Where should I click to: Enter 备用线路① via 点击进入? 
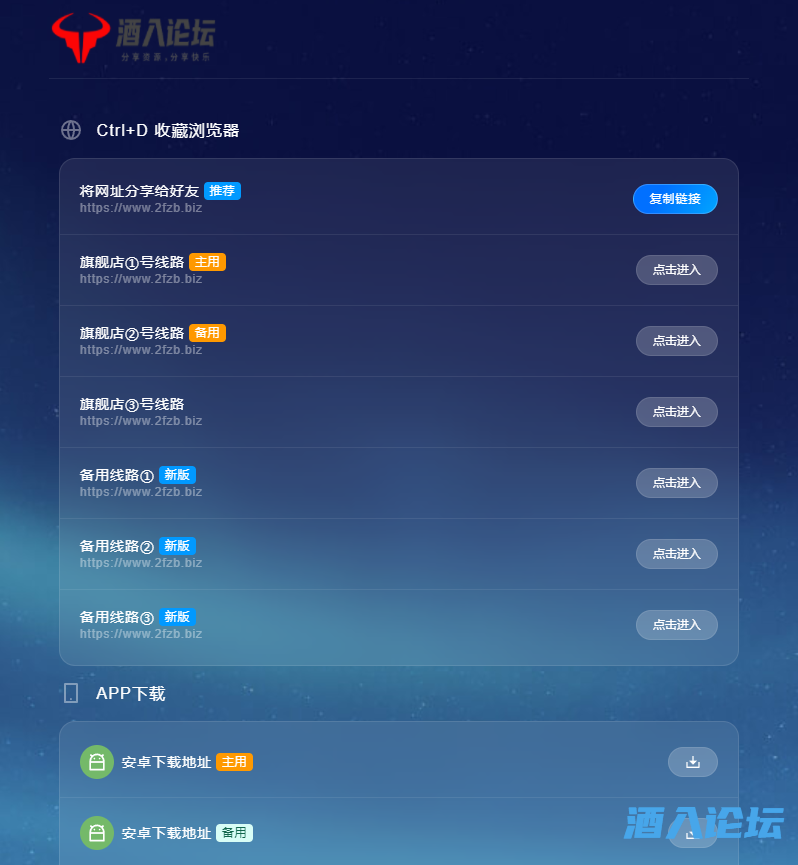coord(676,483)
